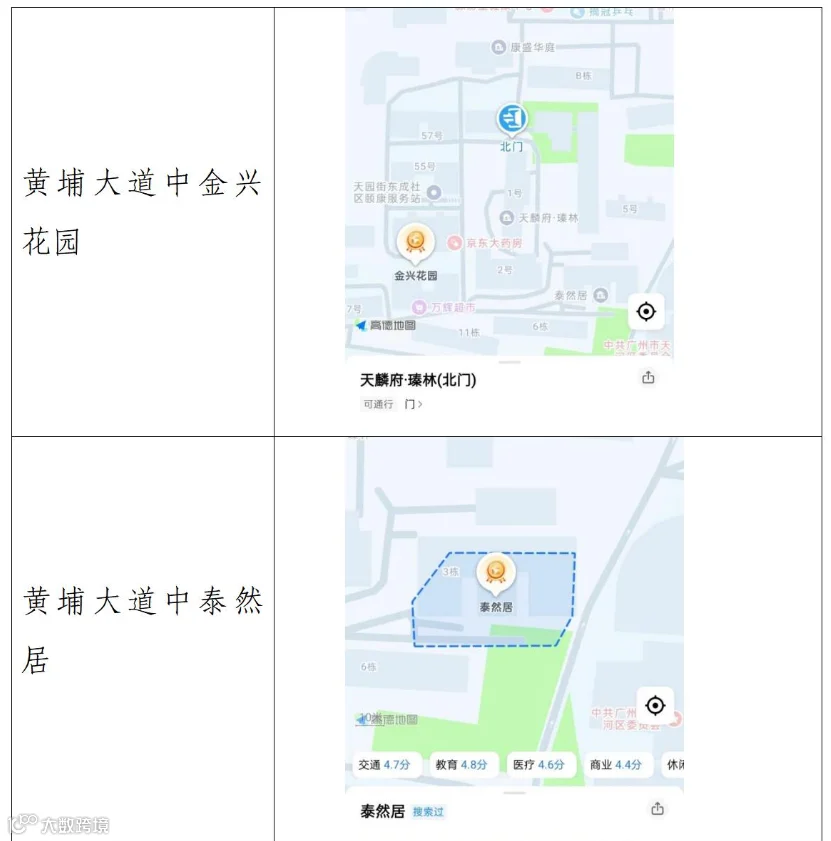
Task: Select the 金兴花园 medal marker on map
Action: click(417, 239)
